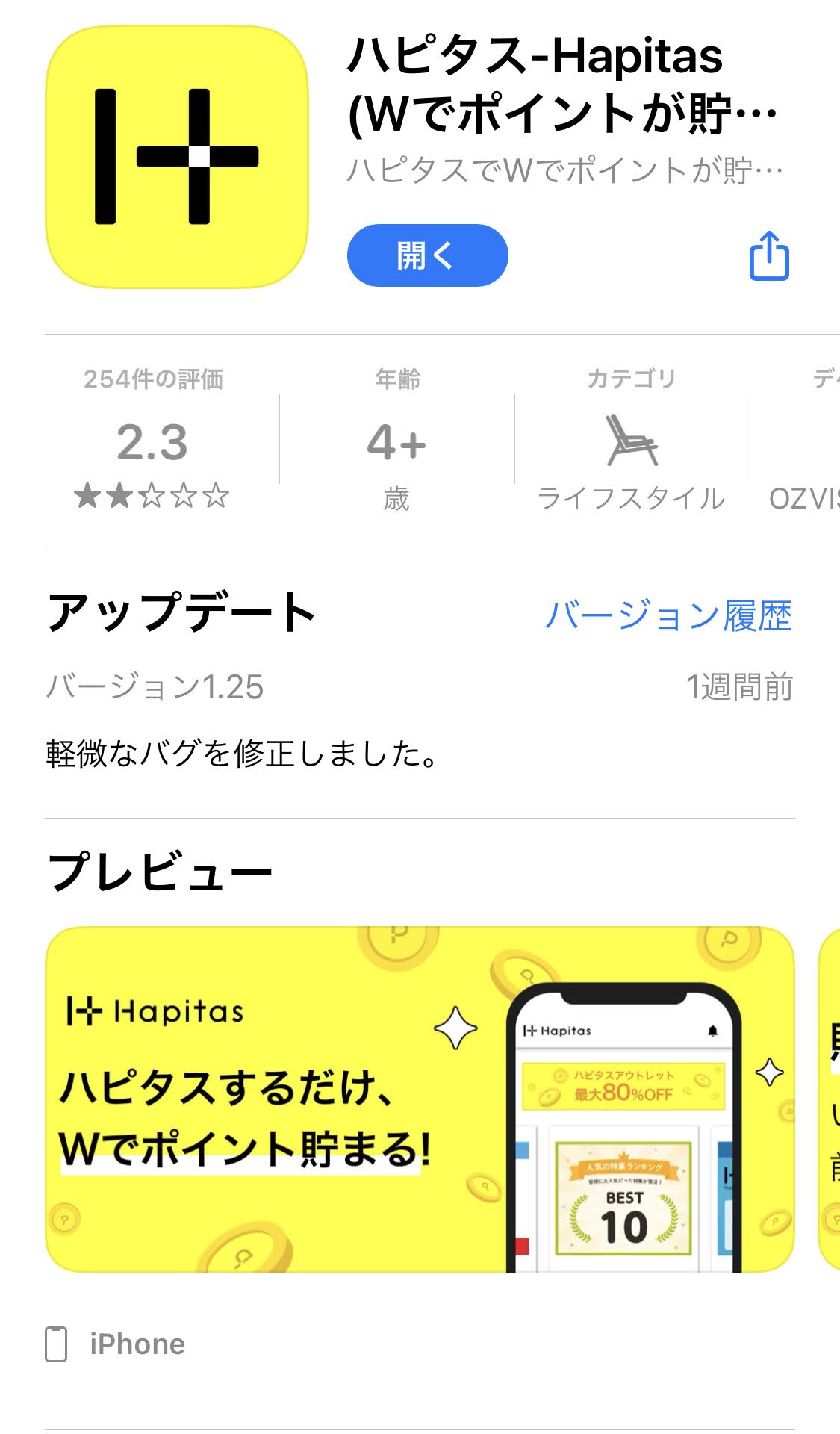Open バージョン履歴 version history
The height and width of the screenshot is (1434, 840).
[x=668, y=615]
